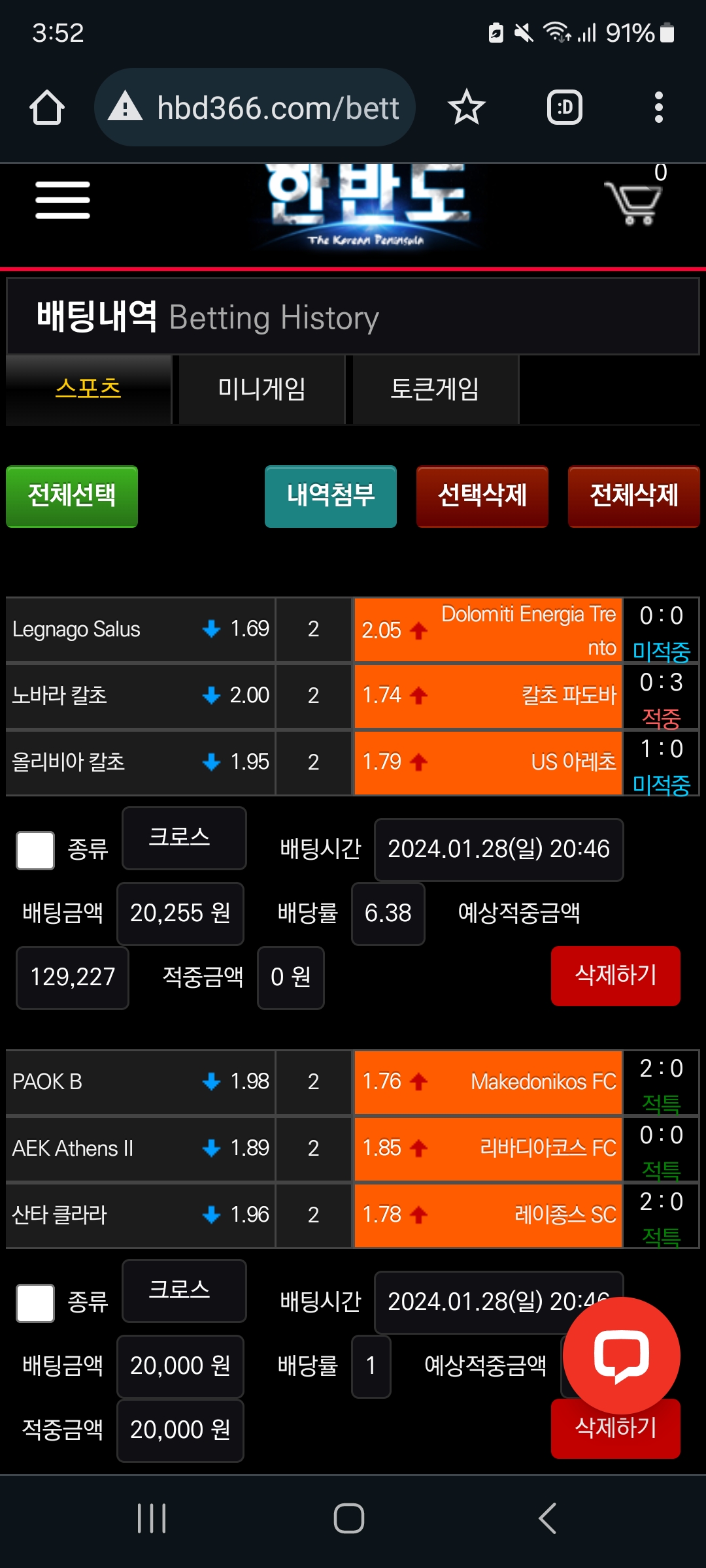Screen dimensions: 706x1568
Task: Bookmark this page with the star
Action: click(x=466, y=108)
